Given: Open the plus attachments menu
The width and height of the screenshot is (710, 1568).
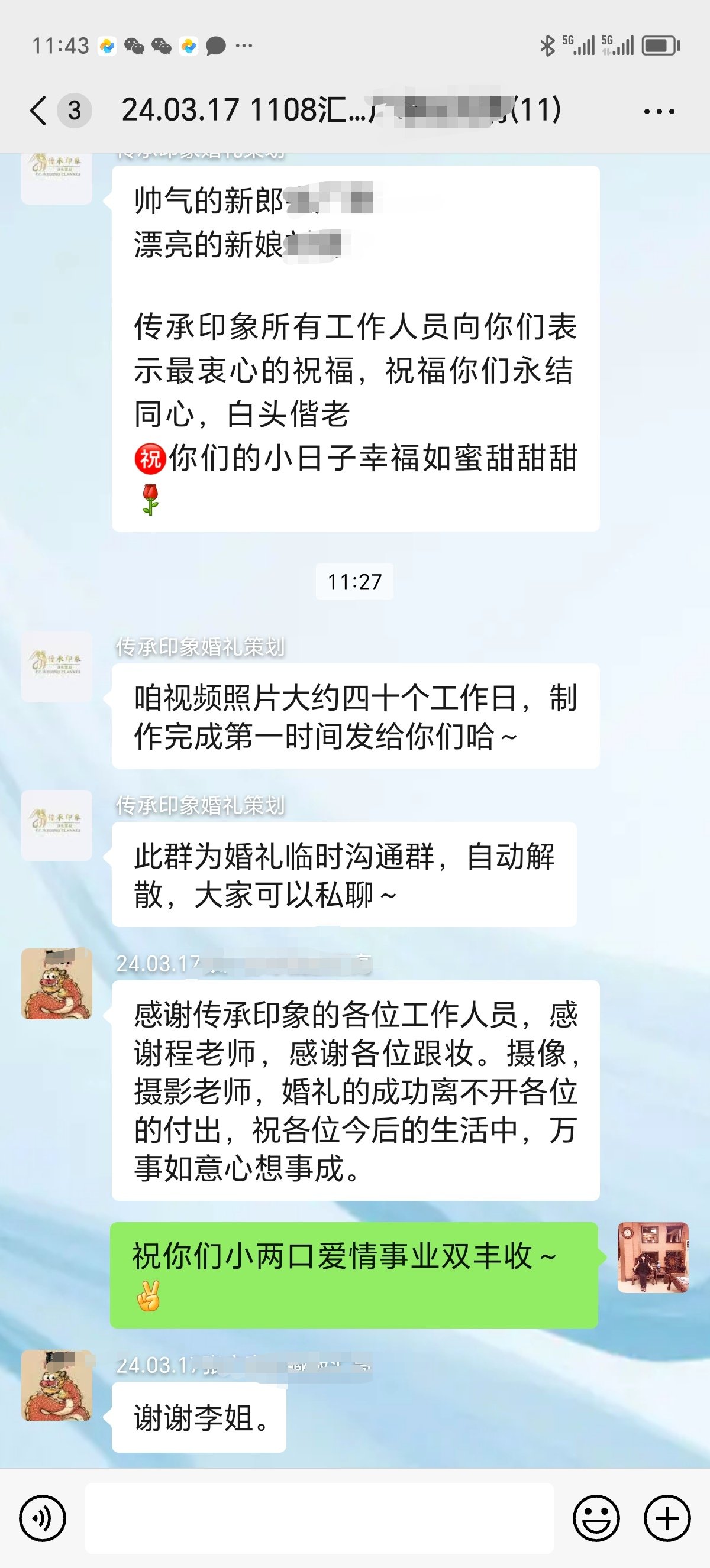Looking at the screenshot, I should pyautogui.click(x=667, y=1518).
